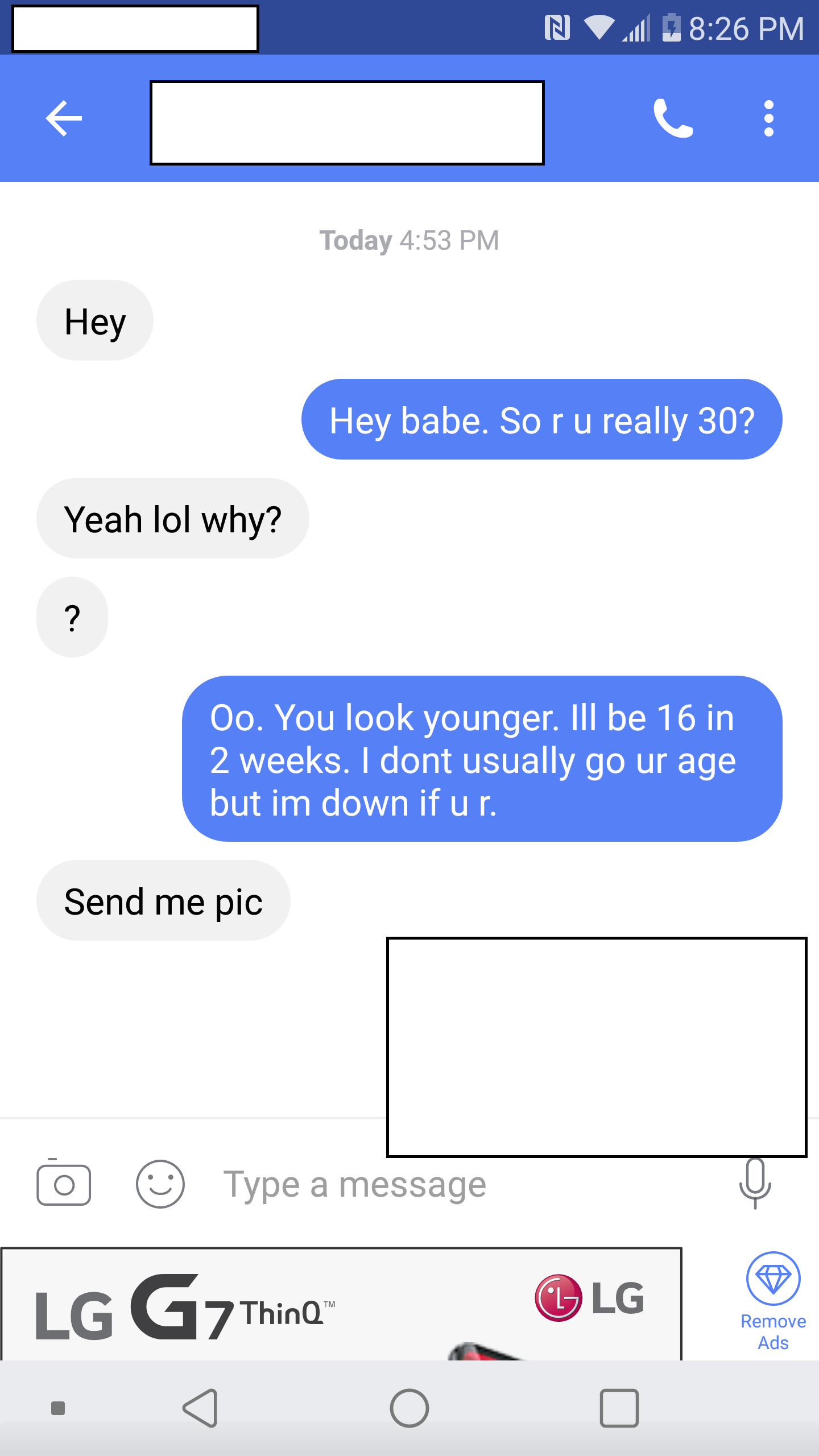The image size is (819, 1456).
Task: Open the three-dot overflow menu
Action: pyautogui.click(x=768, y=118)
